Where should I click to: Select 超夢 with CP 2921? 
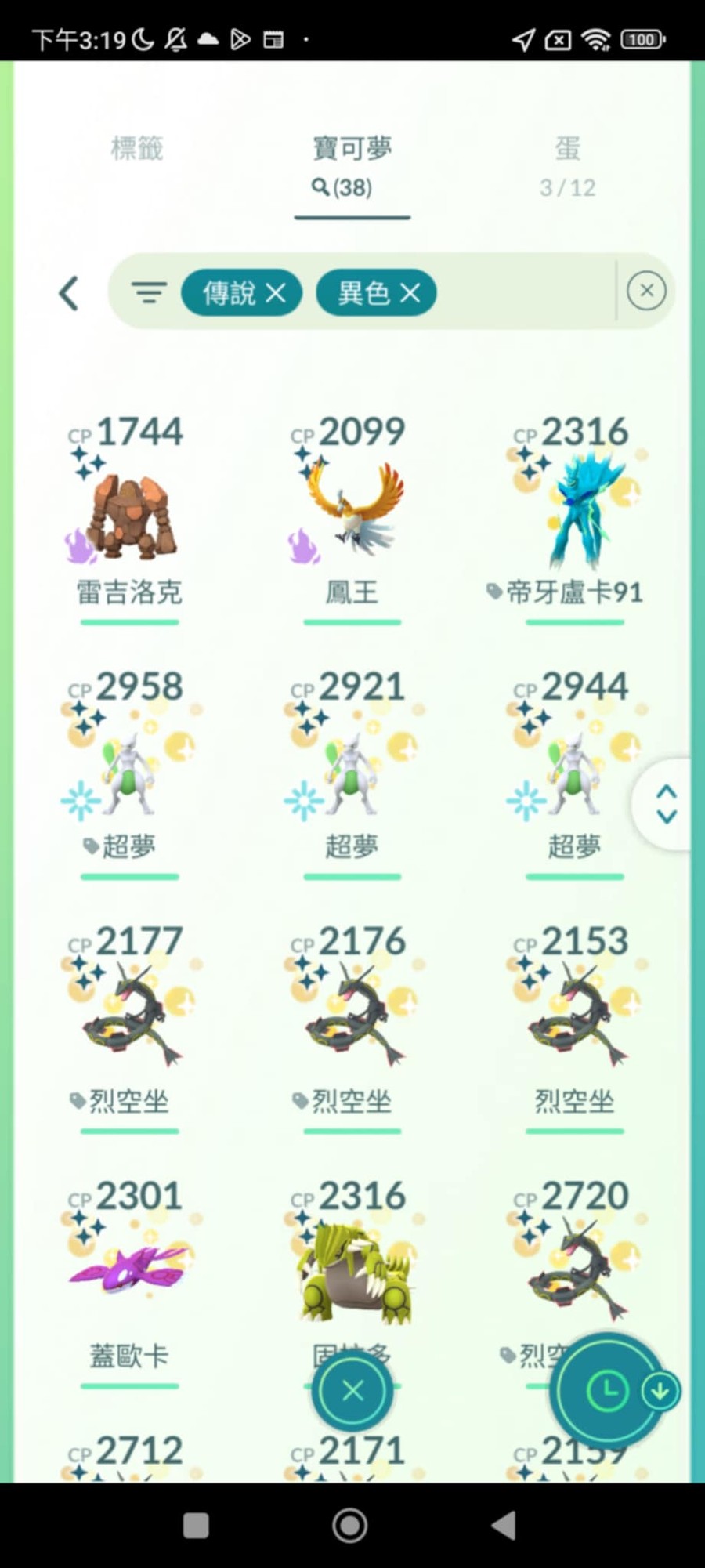click(x=352, y=772)
